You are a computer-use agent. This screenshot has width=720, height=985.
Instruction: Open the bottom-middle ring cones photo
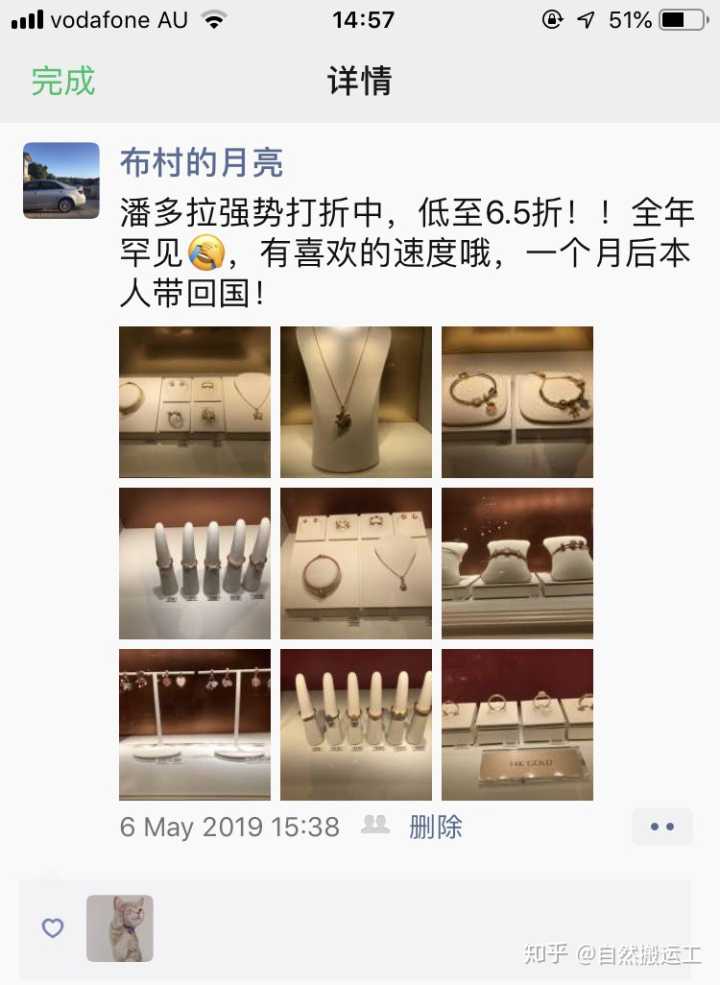[356, 725]
